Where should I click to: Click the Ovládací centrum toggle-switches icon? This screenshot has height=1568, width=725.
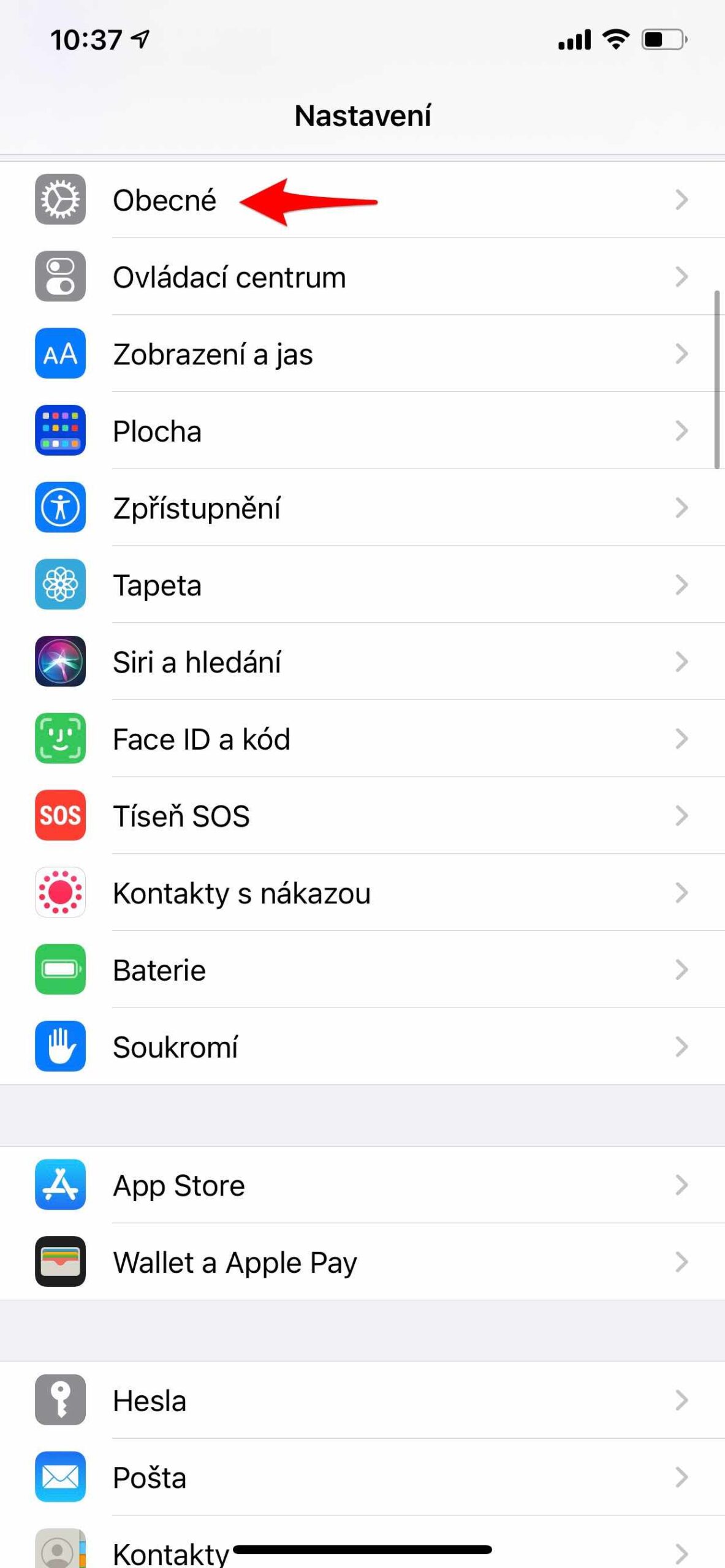point(60,277)
